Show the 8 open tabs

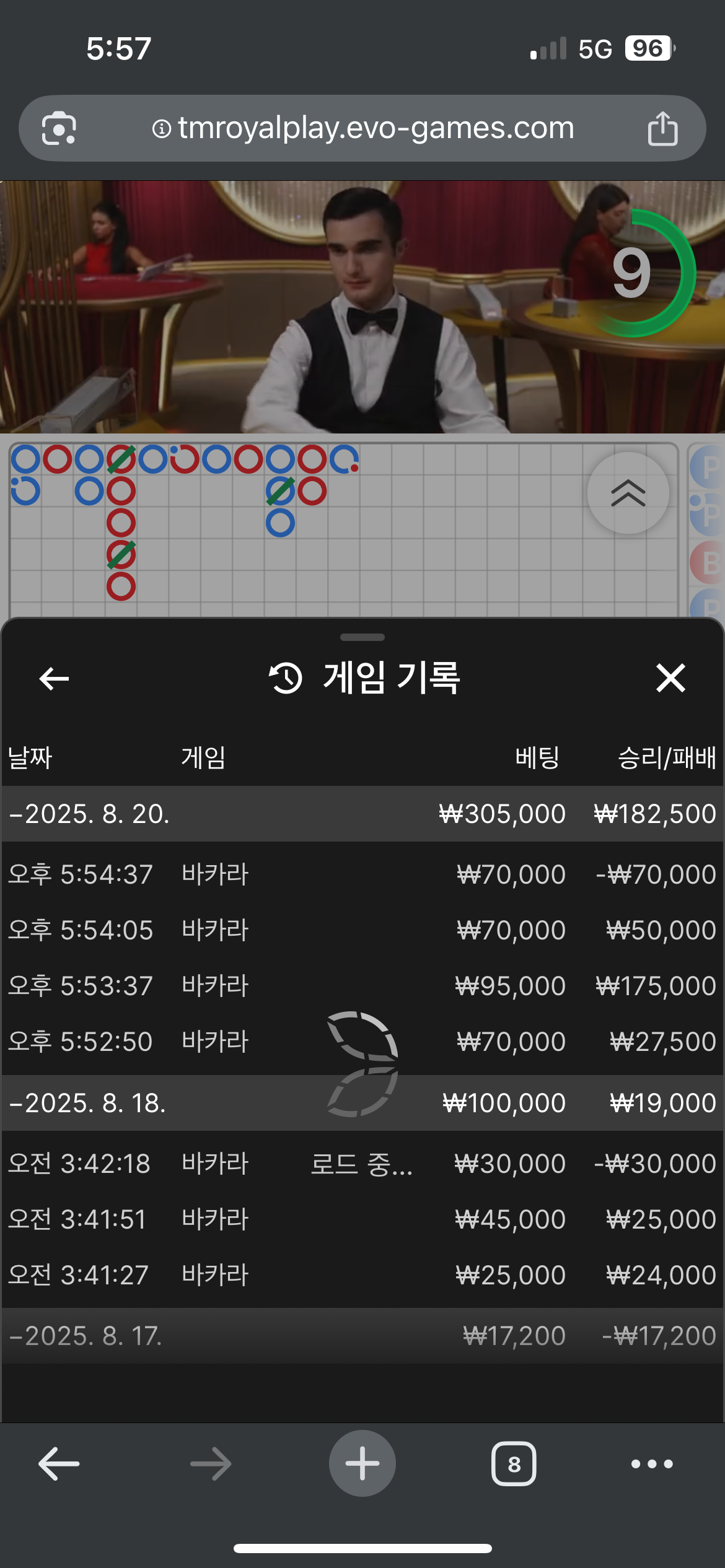(513, 1464)
